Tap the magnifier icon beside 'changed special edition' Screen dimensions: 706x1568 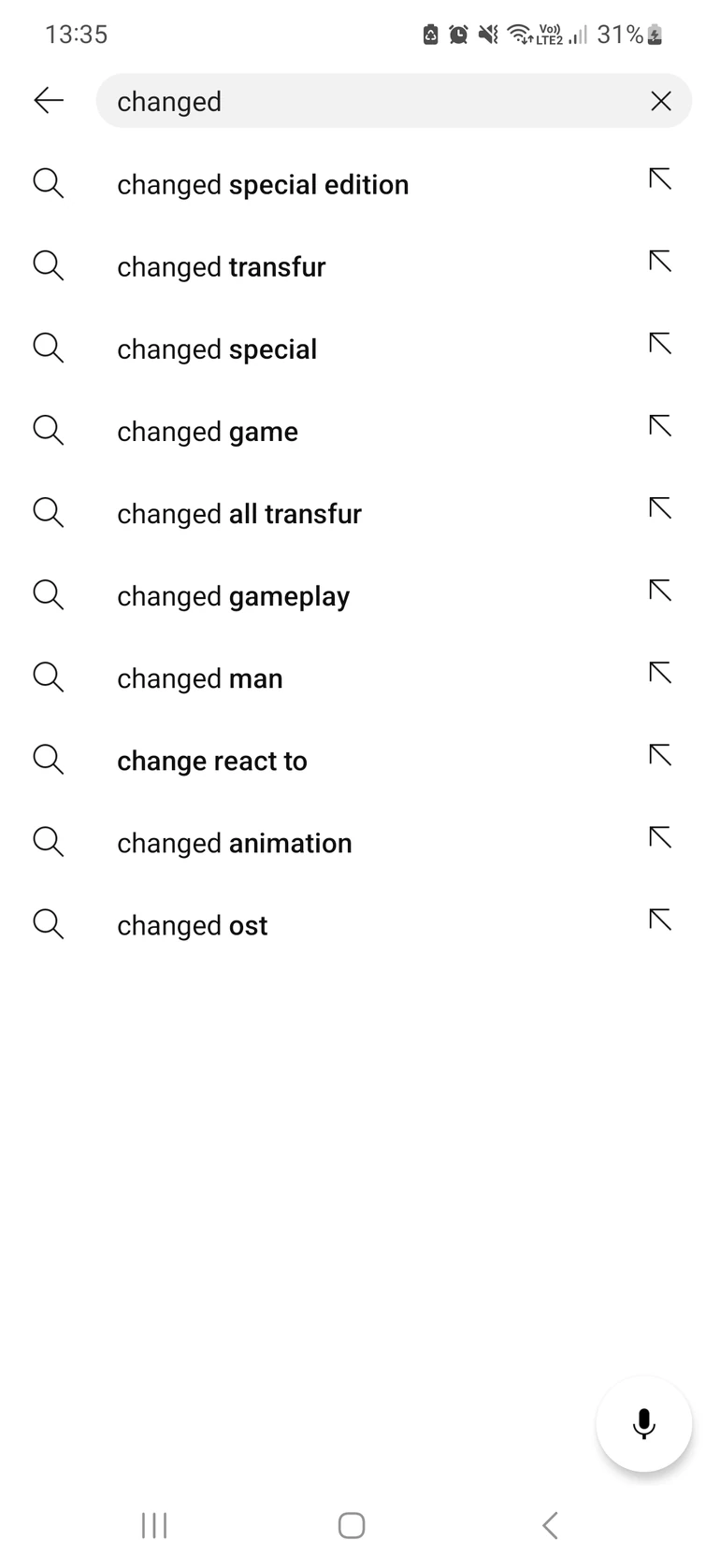[48, 184]
